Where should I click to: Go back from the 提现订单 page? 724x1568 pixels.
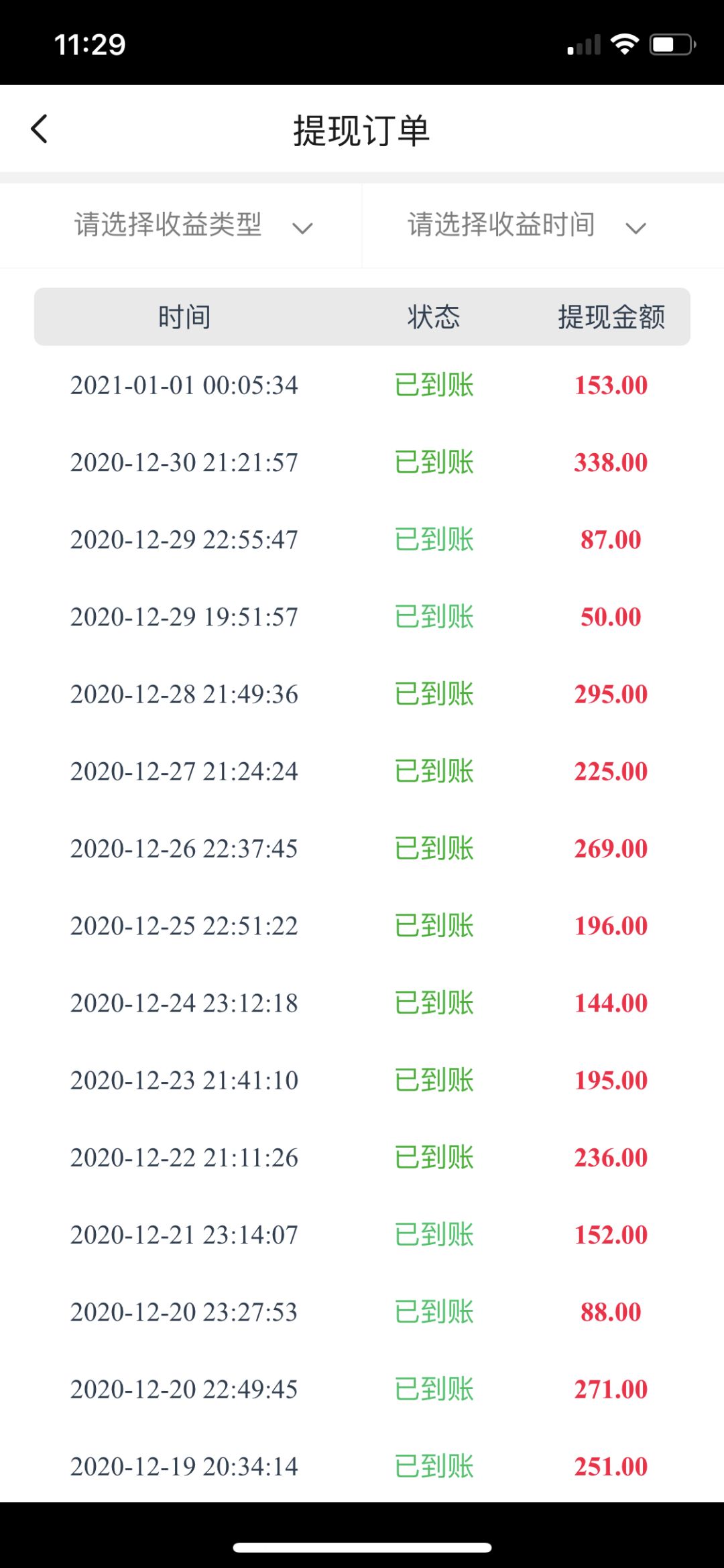40,129
